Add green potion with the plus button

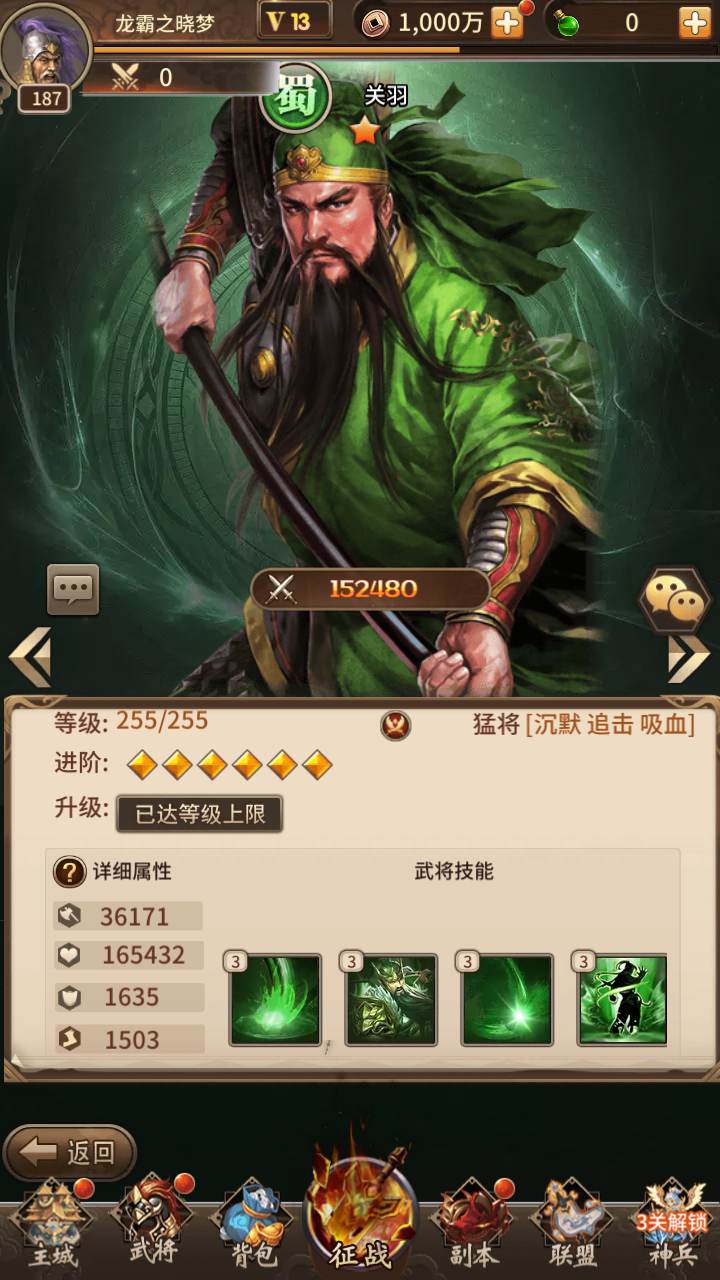tap(695, 23)
